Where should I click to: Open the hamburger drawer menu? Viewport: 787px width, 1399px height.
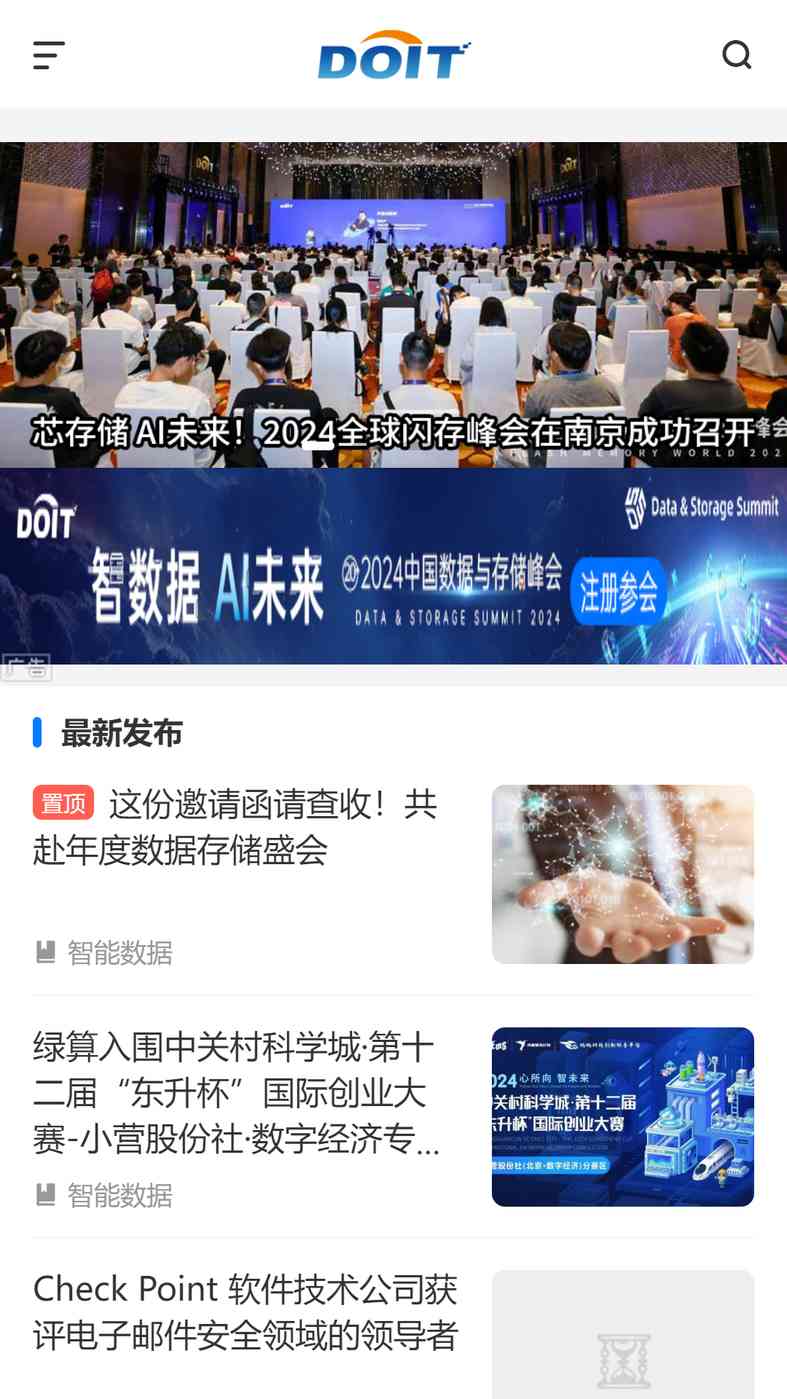[48, 55]
